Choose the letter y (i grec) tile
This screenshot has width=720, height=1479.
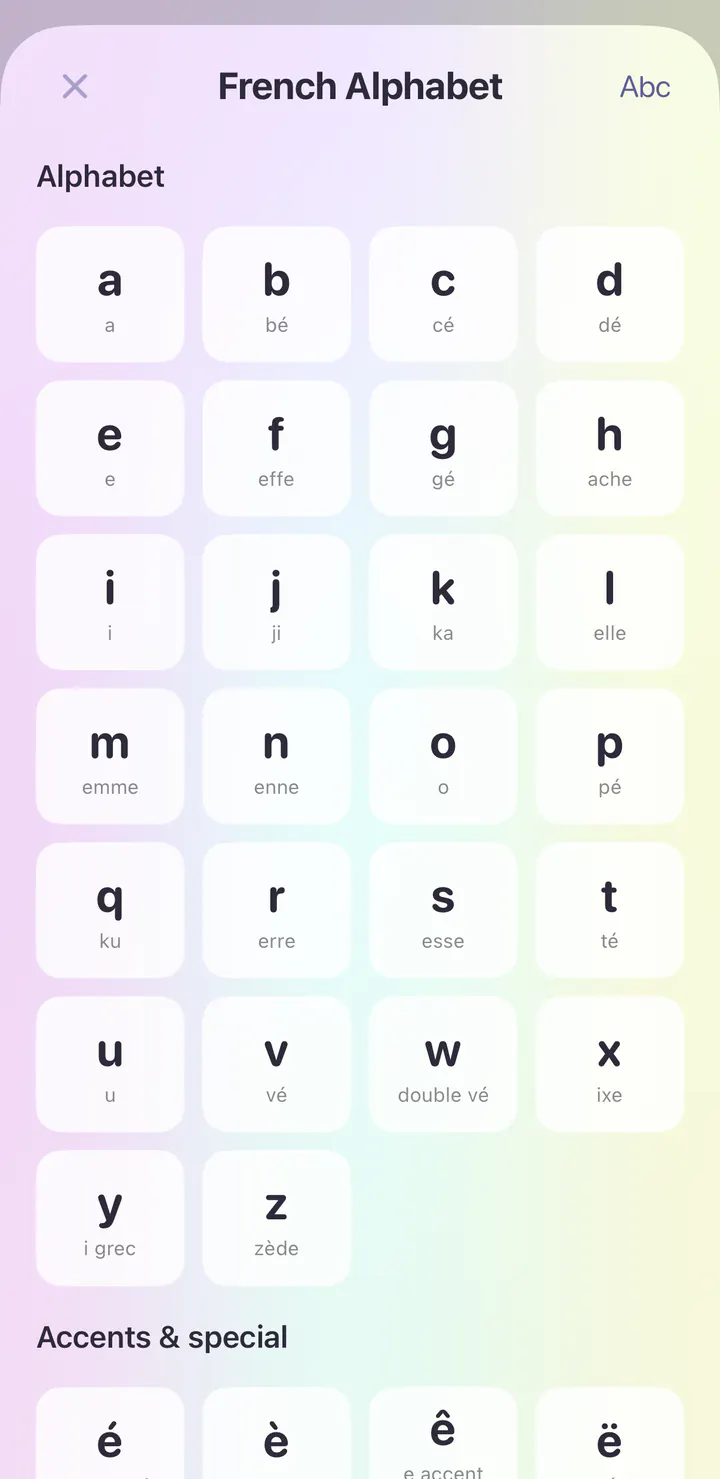(x=110, y=1219)
